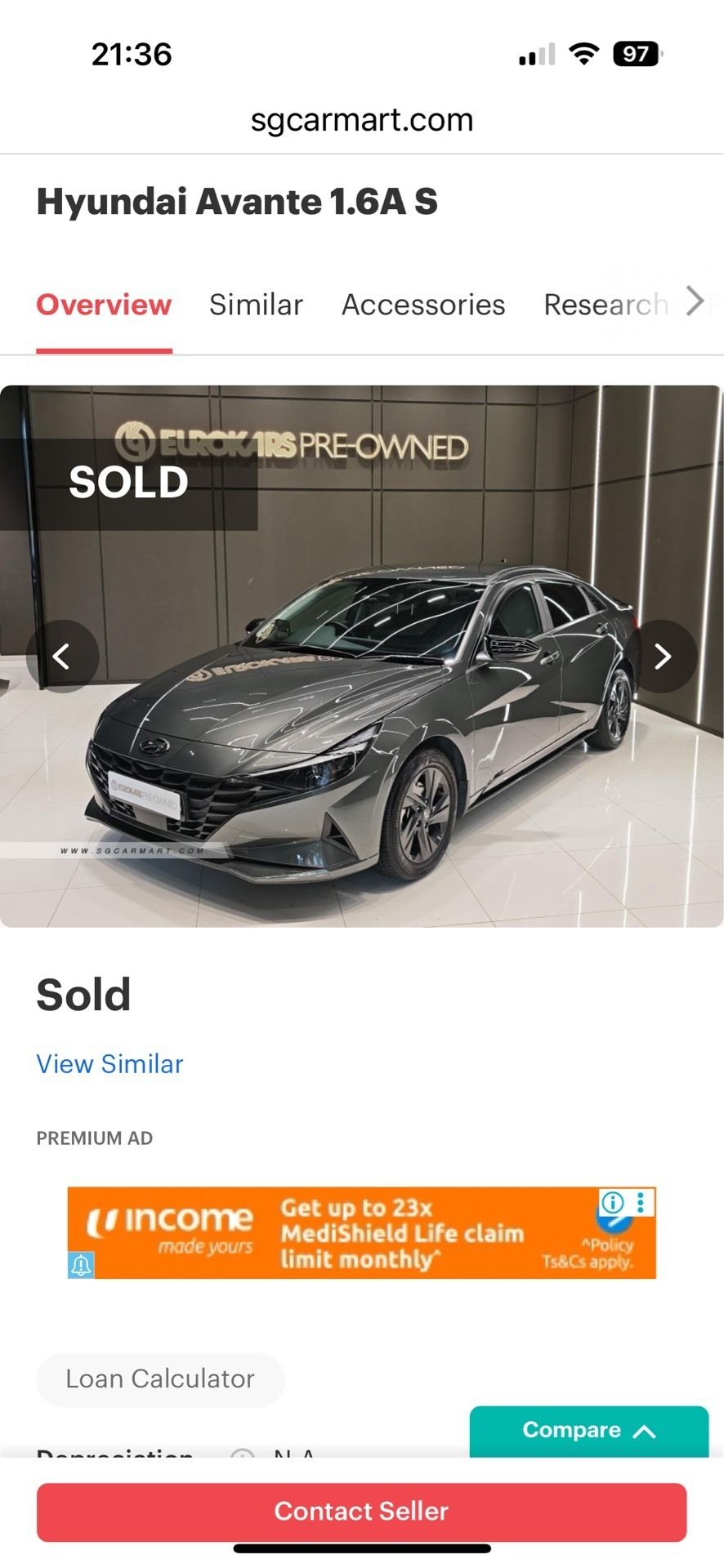This screenshot has height=1568, width=724.
Task: Switch to the Similar tab
Action: tap(256, 305)
